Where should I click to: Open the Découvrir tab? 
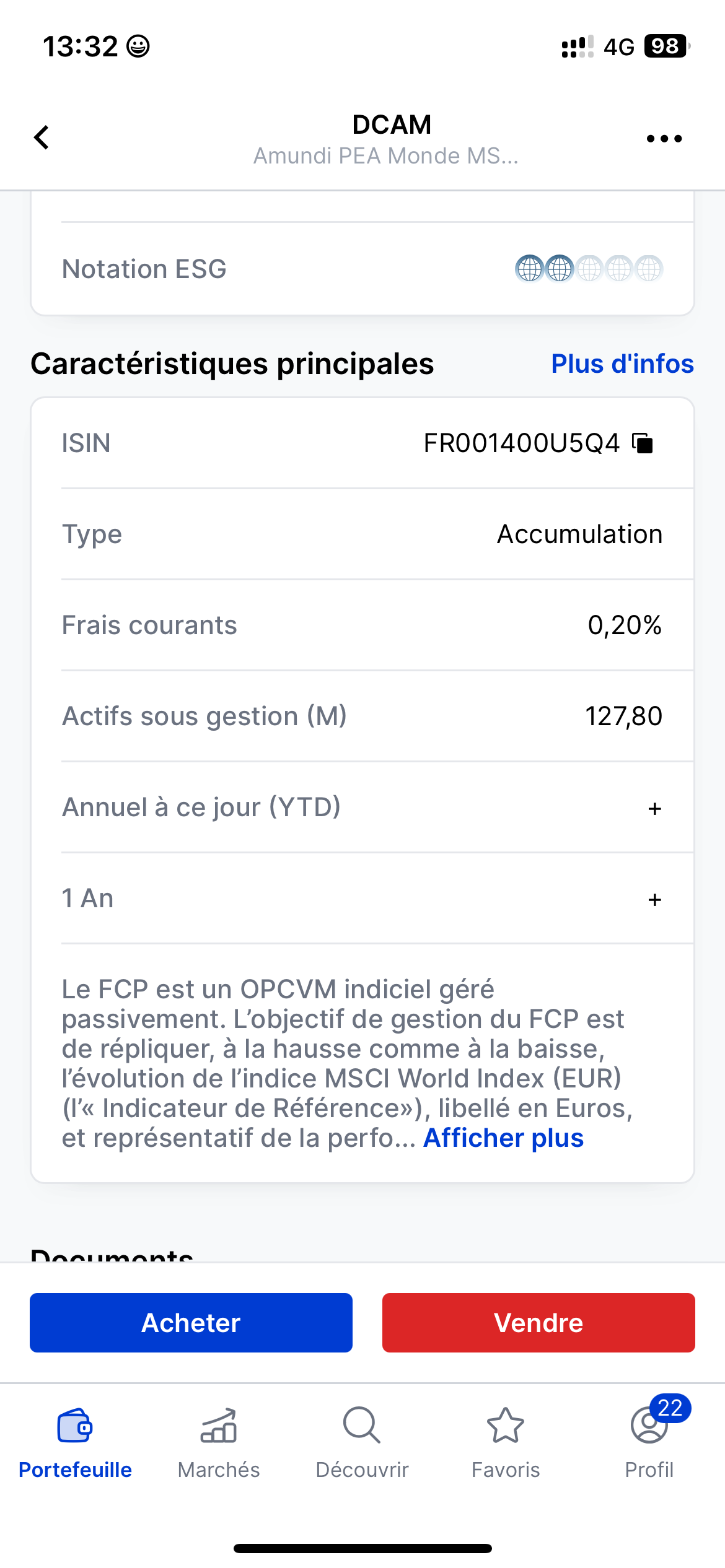click(362, 1443)
